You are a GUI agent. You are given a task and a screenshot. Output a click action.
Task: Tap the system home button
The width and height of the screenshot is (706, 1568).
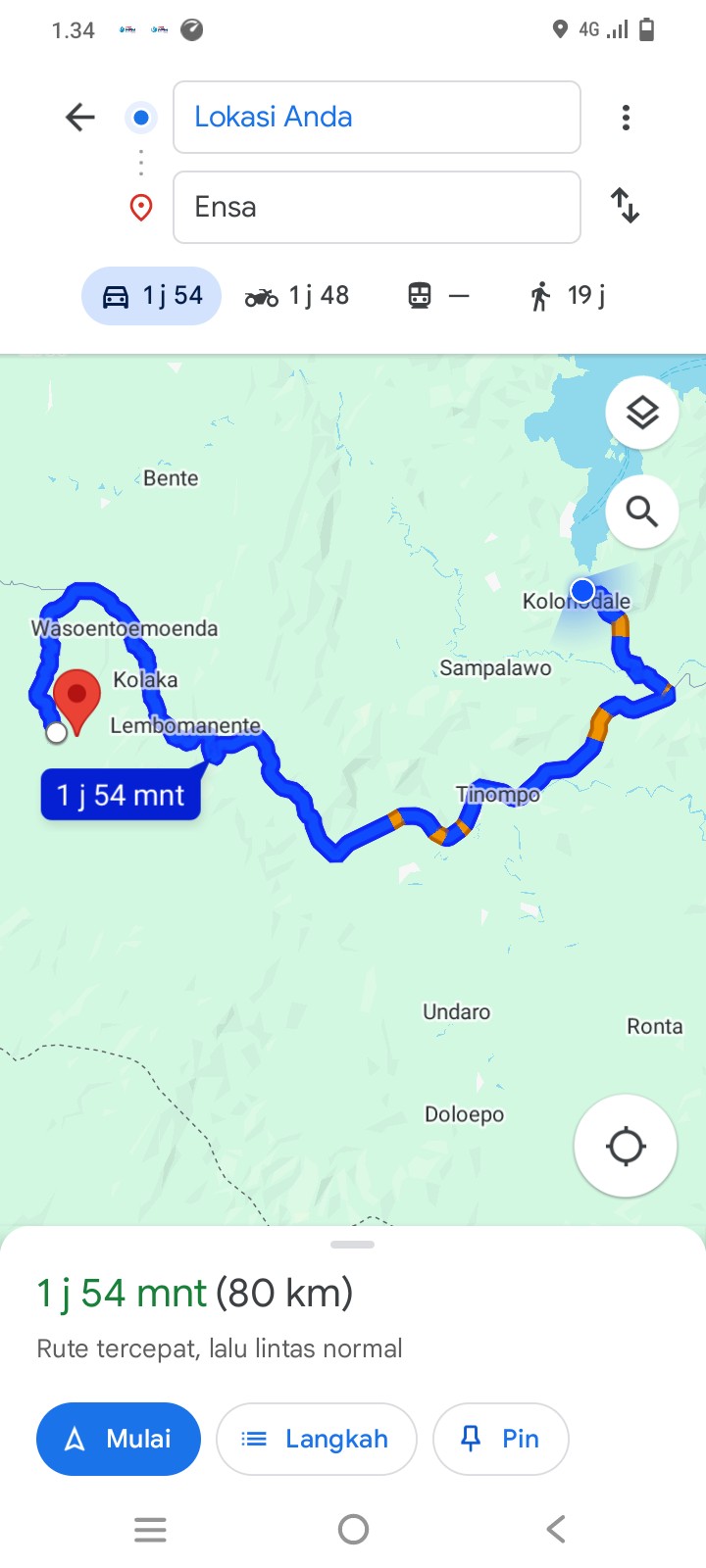(x=353, y=1529)
